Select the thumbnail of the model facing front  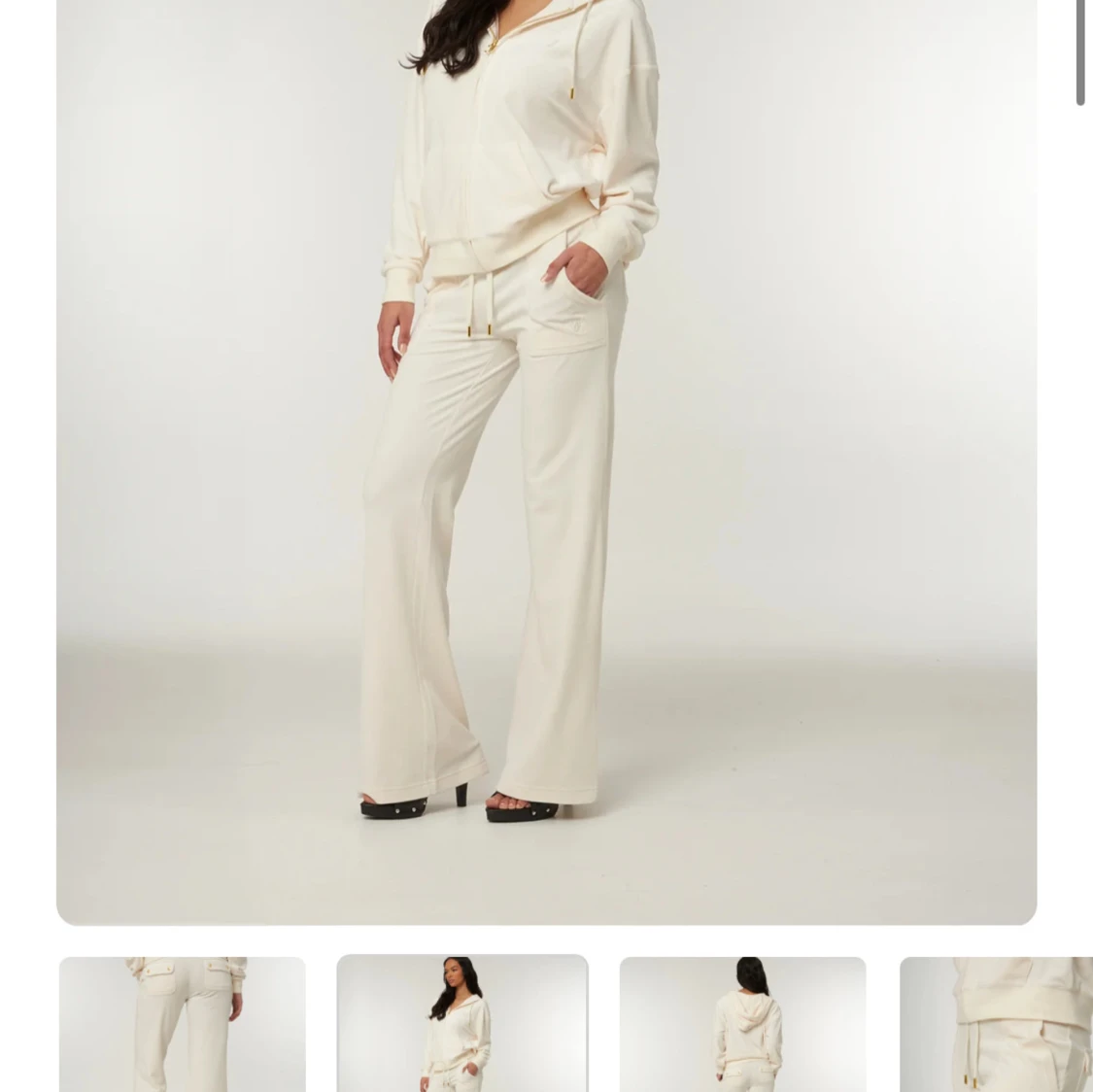[x=462, y=1024]
